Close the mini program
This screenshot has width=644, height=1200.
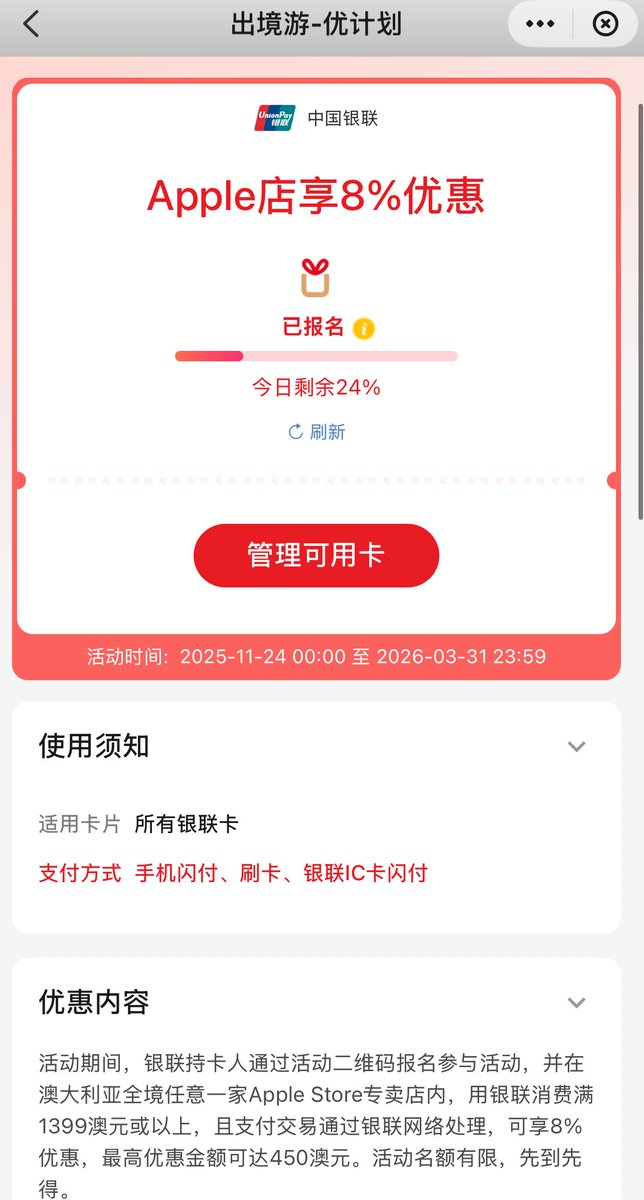tap(605, 24)
